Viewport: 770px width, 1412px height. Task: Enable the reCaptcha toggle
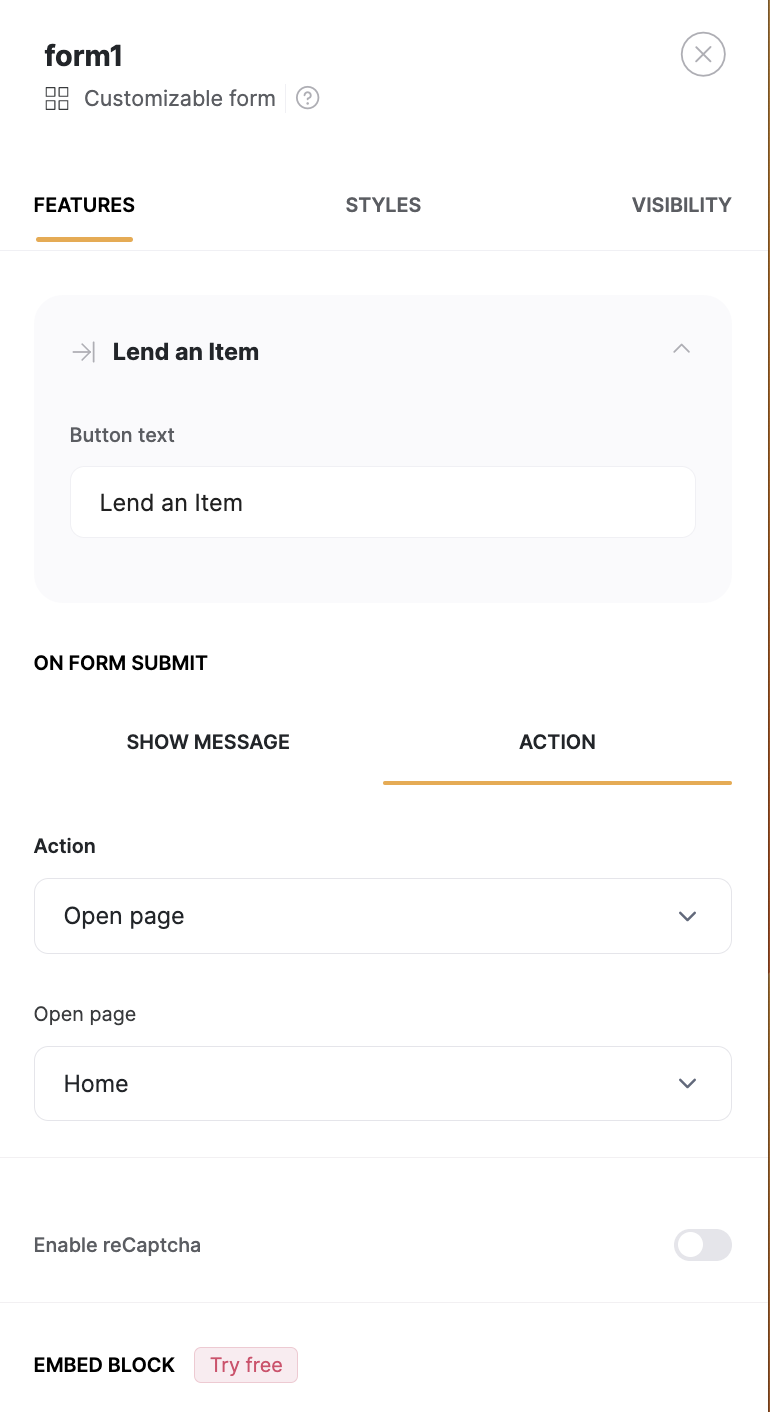[x=703, y=1245]
